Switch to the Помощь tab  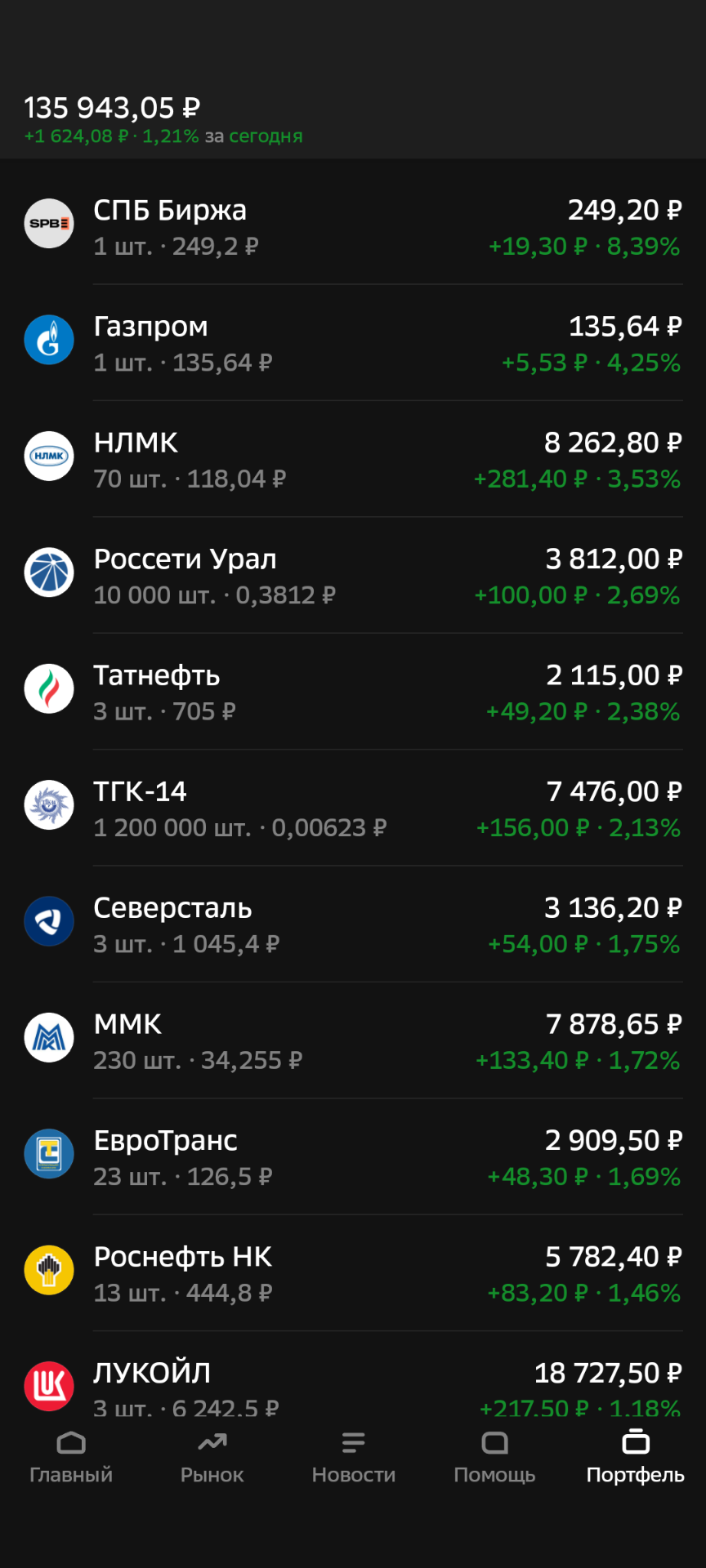tap(494, 1458)
